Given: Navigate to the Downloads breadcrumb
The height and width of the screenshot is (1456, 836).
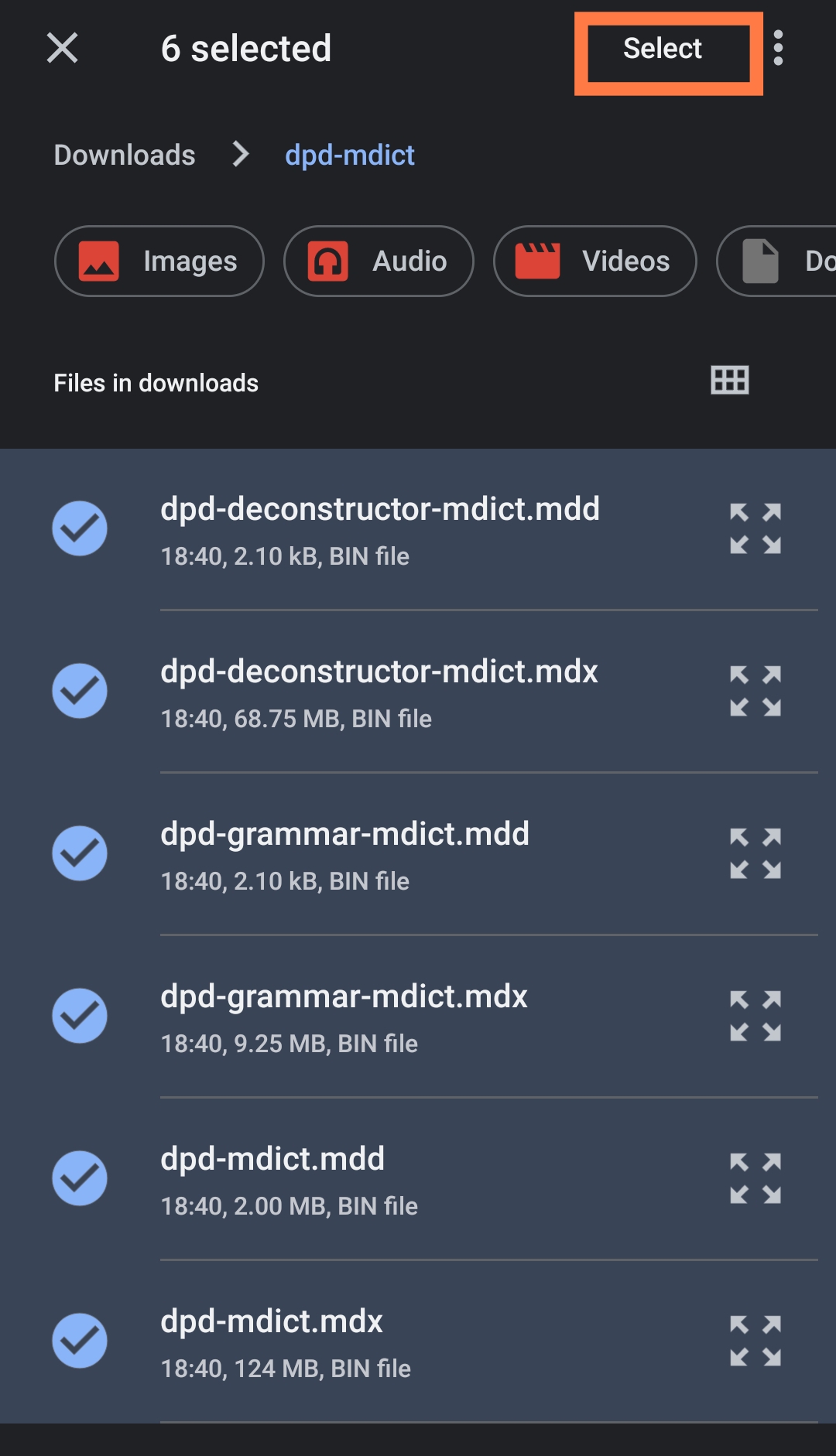Looking at the screenshot, I should click(124, 155).
